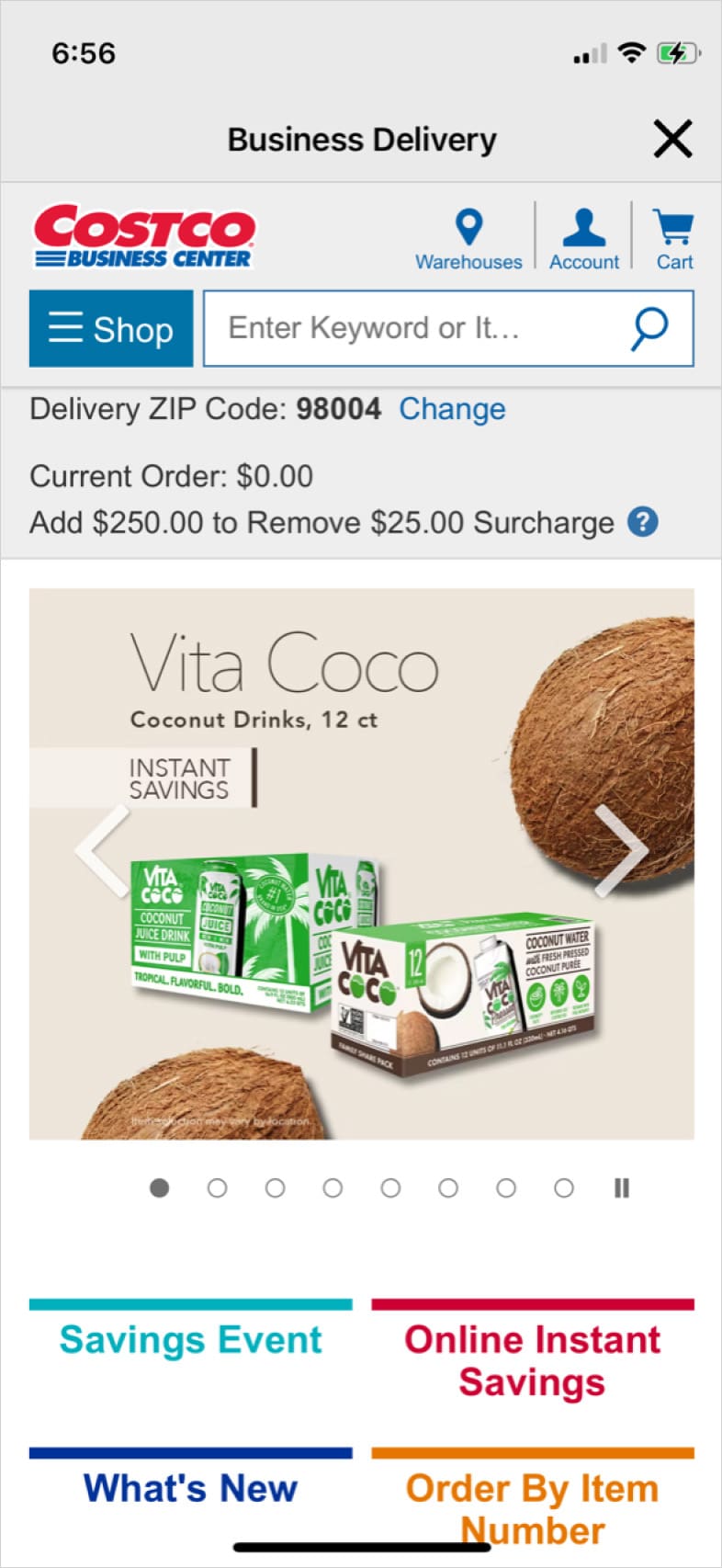
Task: Go to the Costco Business Center homepage
Action: click(x=144, y=236)
